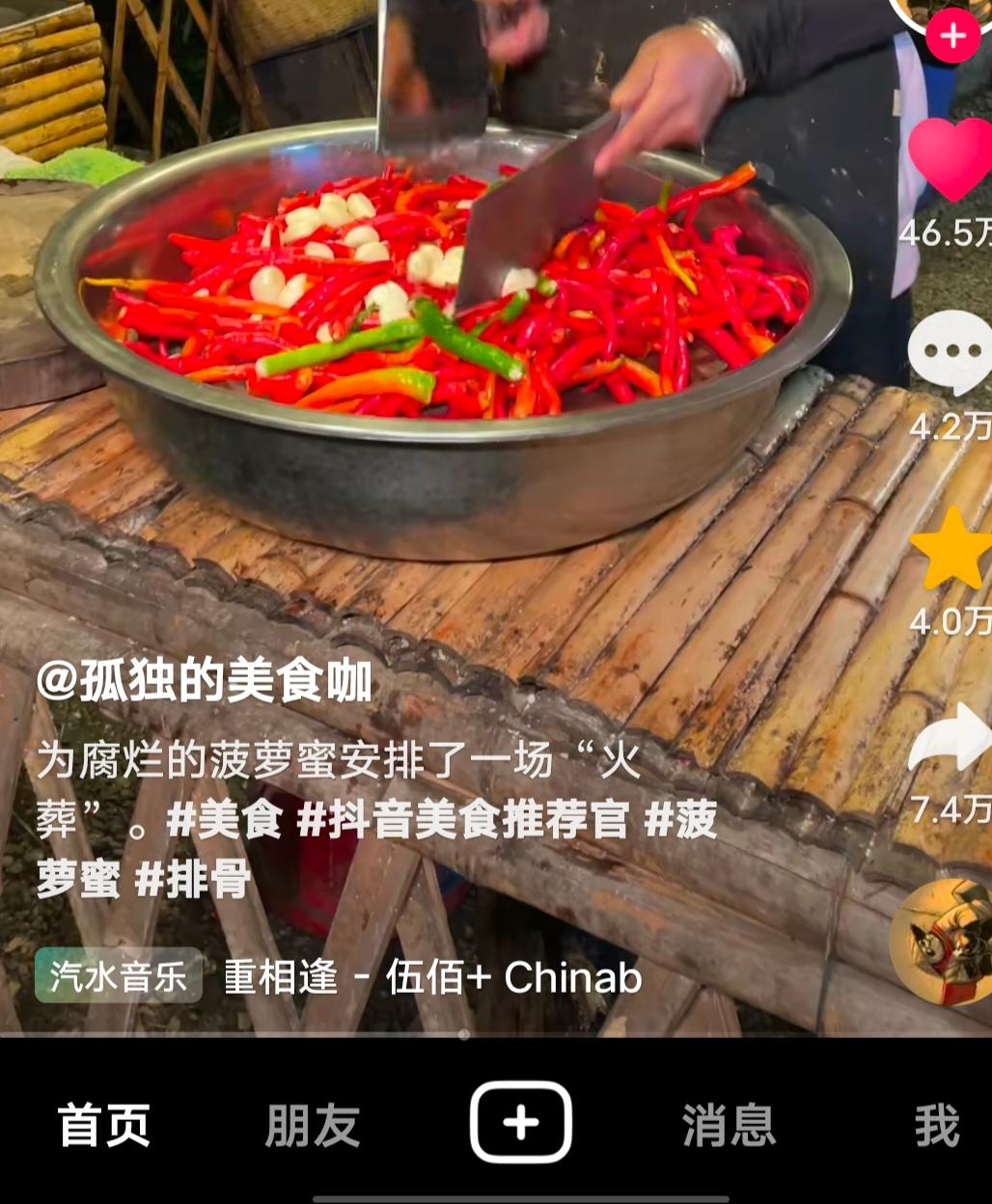Open hashtag #抖音美食推荐官
This screenshot has height=1204, width=992.
[x=463, y=821]
